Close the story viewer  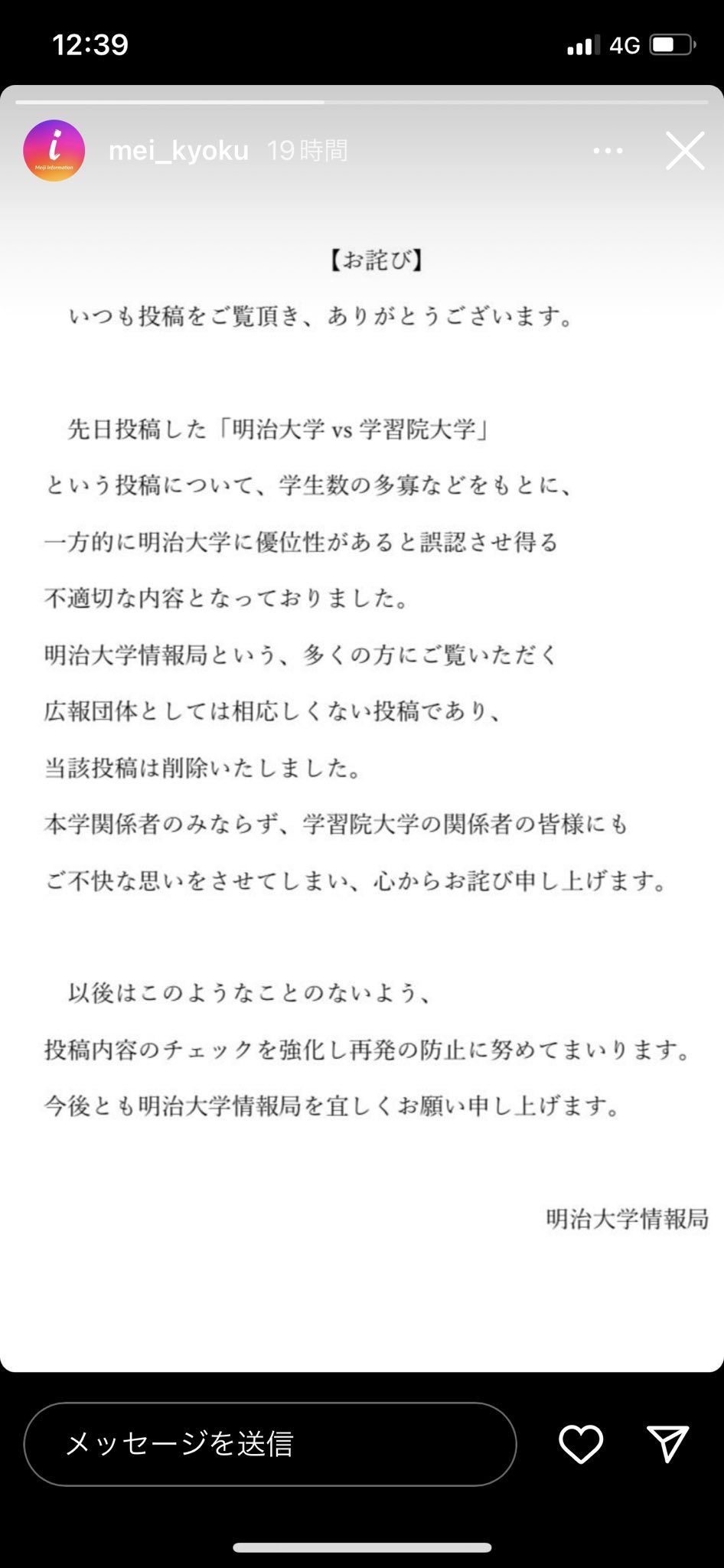click(684, 150)
